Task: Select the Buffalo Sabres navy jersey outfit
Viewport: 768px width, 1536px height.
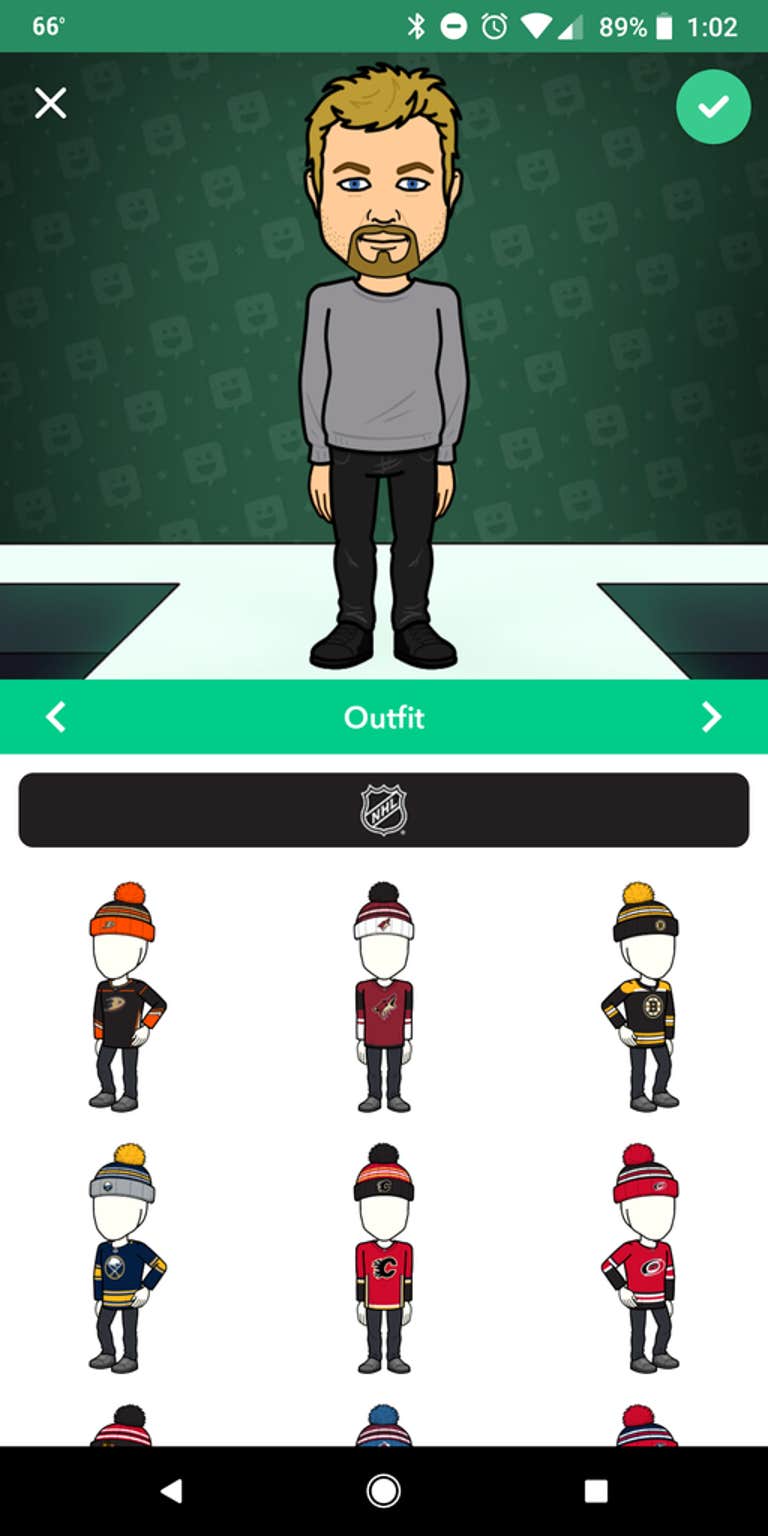Action: pyautogui.click(x=124, y=1258)
